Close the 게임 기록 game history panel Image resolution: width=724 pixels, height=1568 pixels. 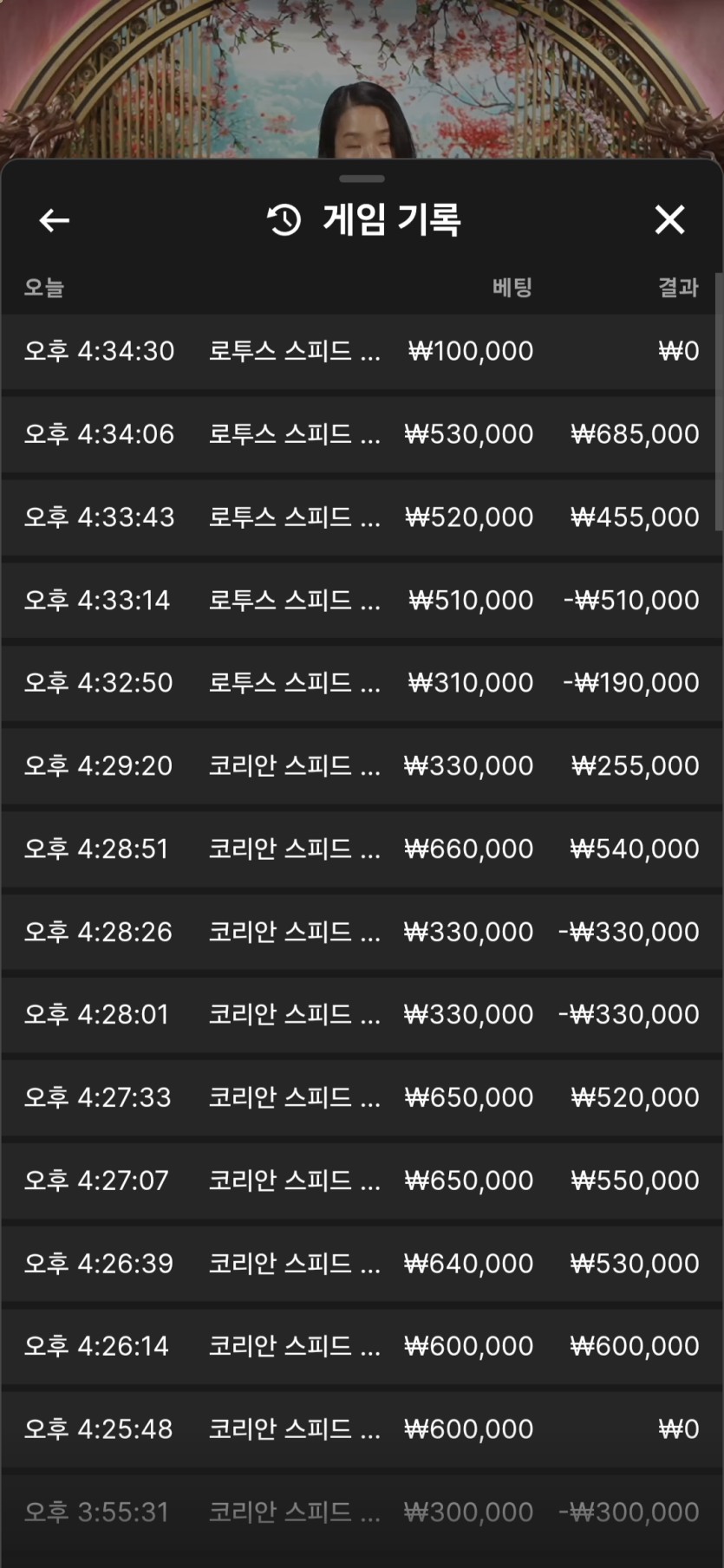(669, 220)
